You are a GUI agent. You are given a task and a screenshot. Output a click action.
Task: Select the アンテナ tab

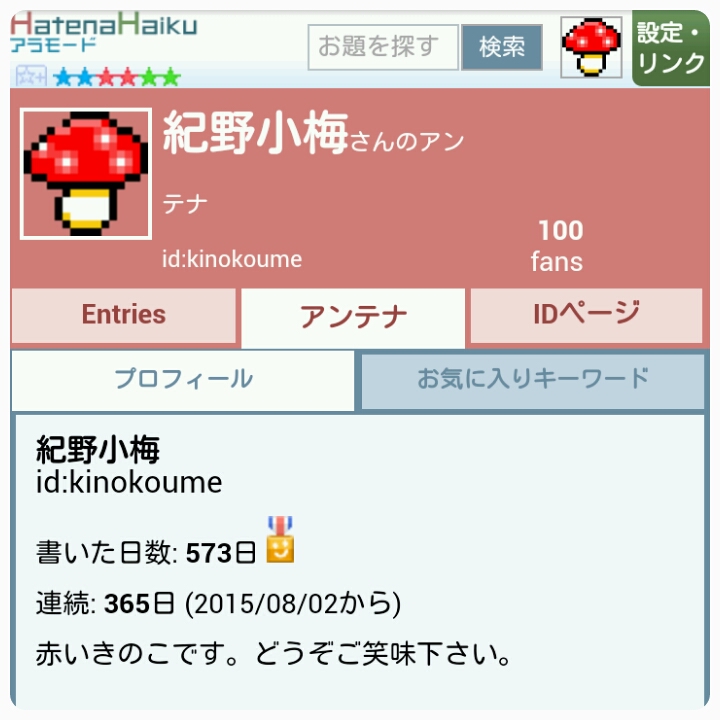click(353, 317)
